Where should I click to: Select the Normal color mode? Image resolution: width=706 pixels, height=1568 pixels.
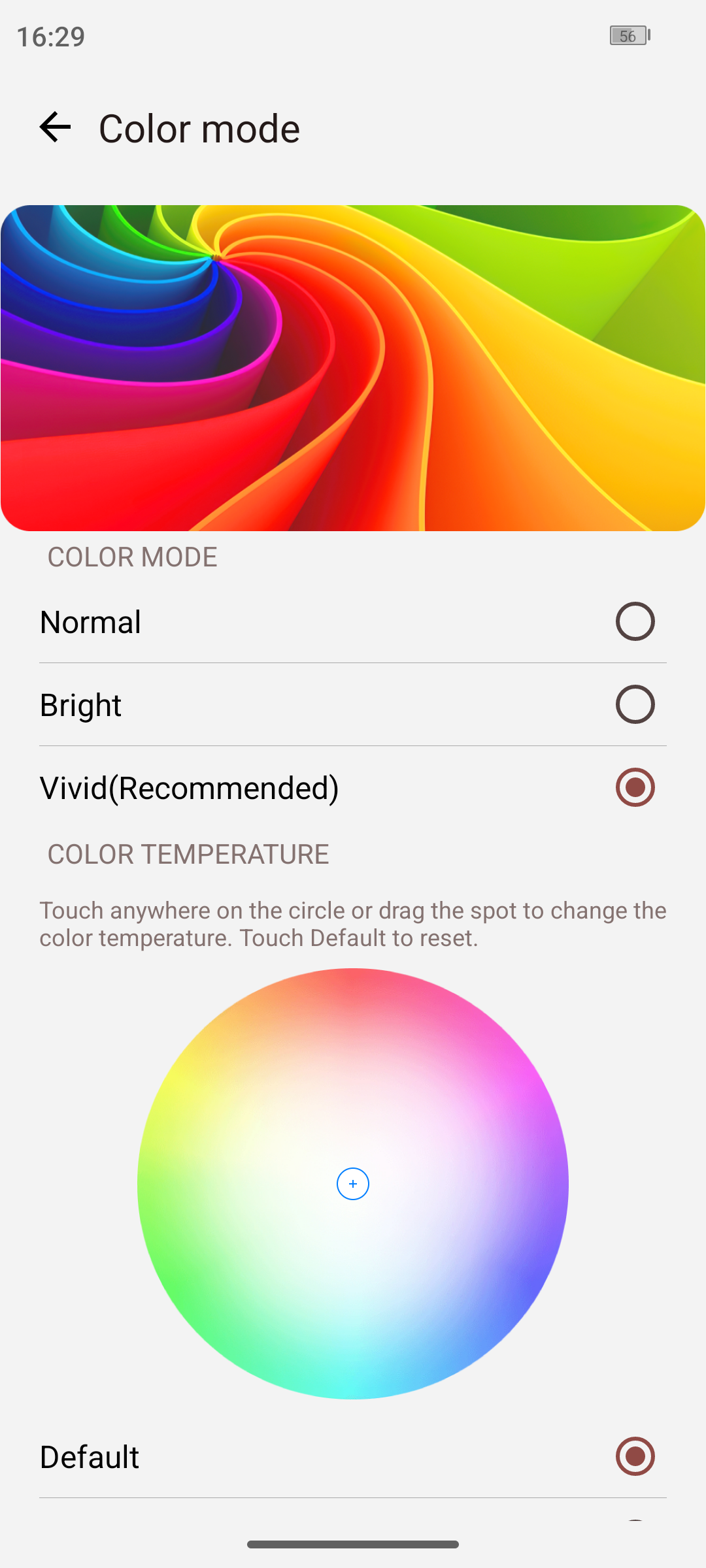(x=634, y=621)
